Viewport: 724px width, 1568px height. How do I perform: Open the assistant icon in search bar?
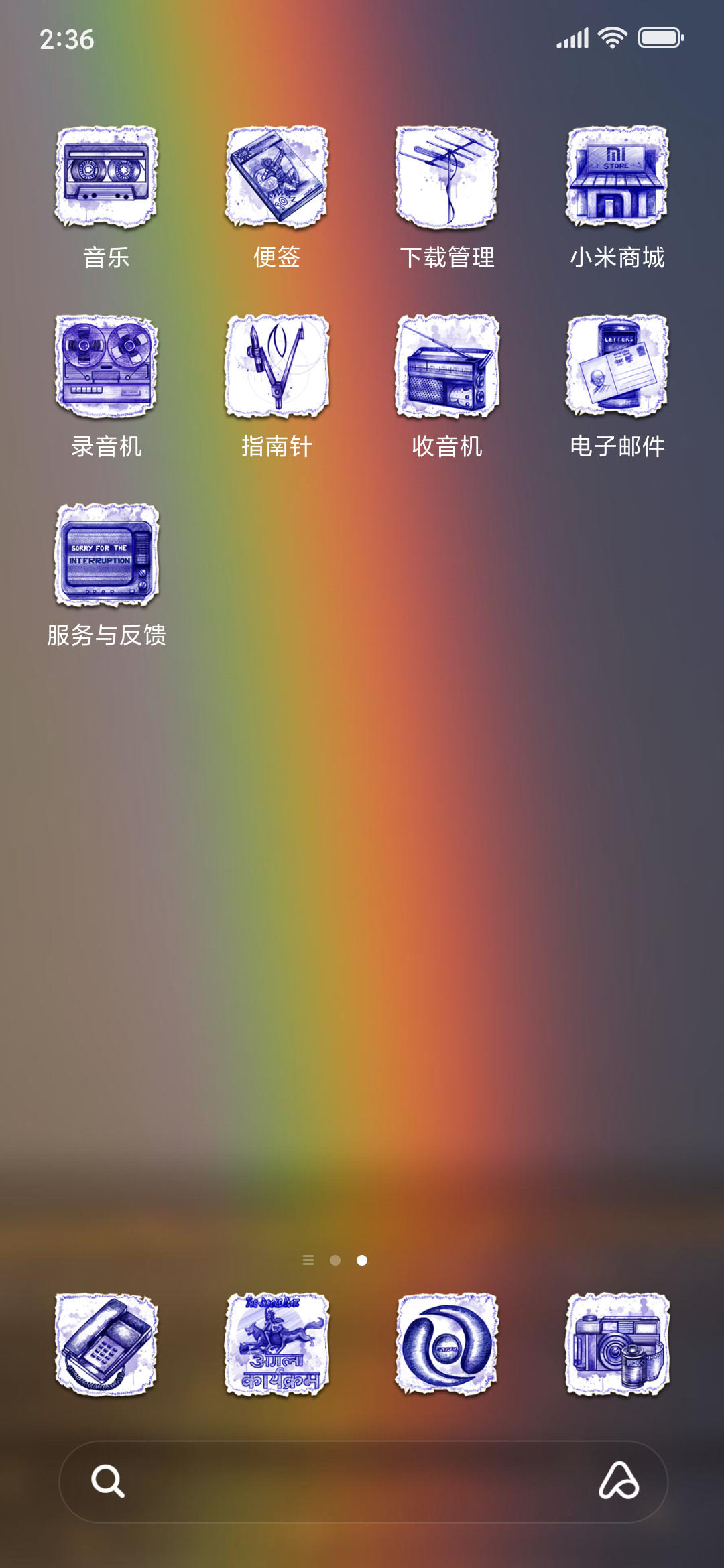coord(618,1481)
